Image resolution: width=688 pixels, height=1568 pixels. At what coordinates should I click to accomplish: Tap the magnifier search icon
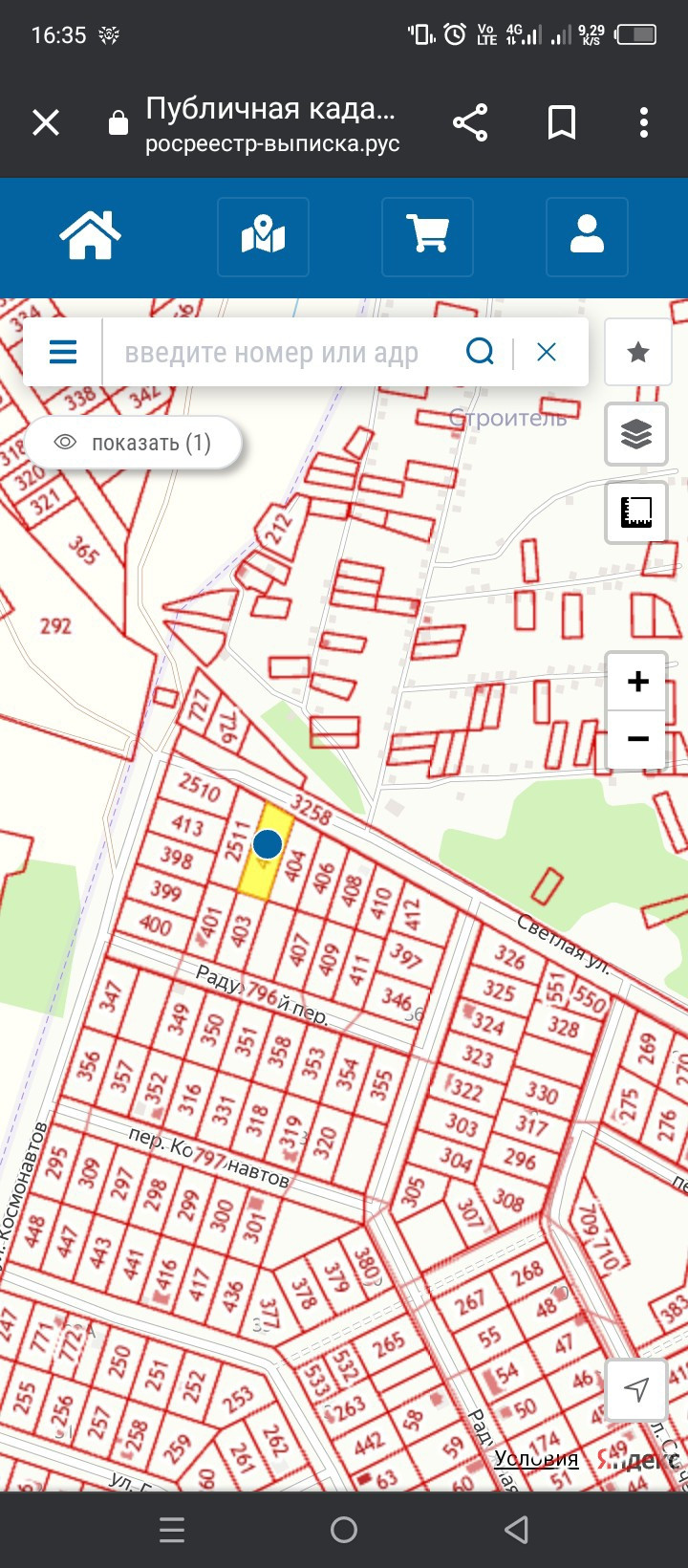click(x=480, y=352)
